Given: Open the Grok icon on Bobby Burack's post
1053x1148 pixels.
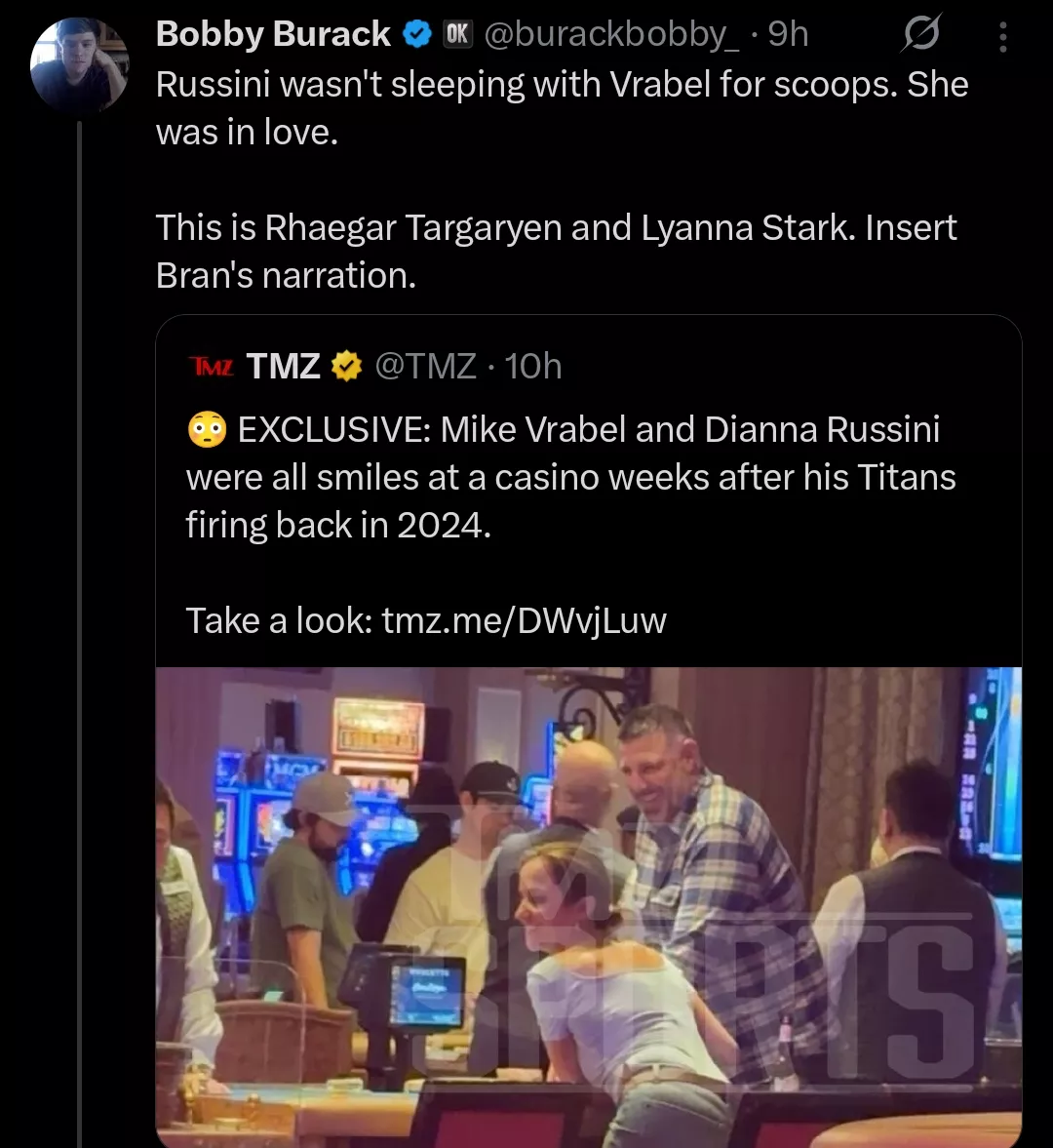Looking at the screenshot, I should (920, 36).
